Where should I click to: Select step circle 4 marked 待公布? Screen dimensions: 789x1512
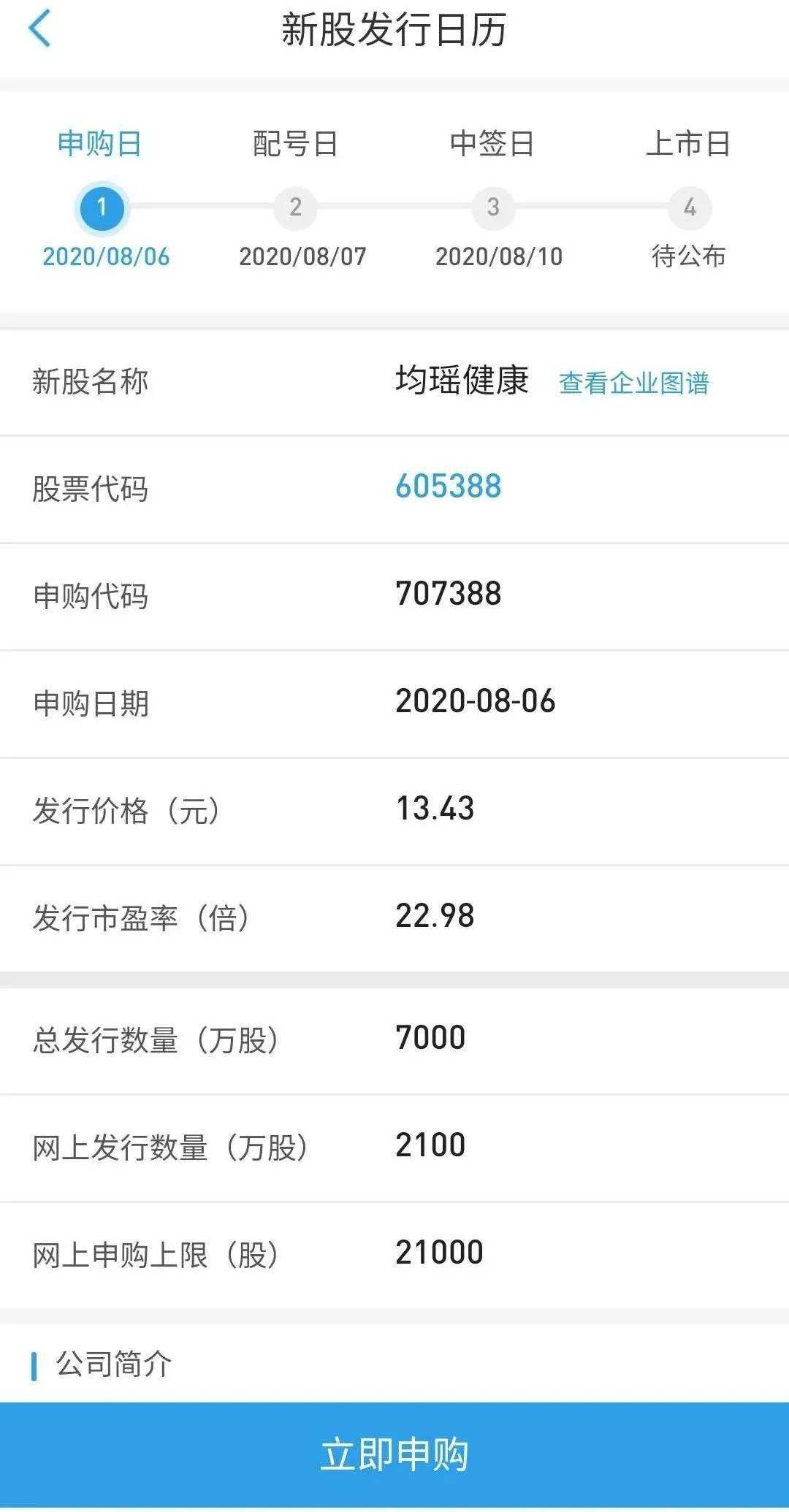[x=687, y=207]
